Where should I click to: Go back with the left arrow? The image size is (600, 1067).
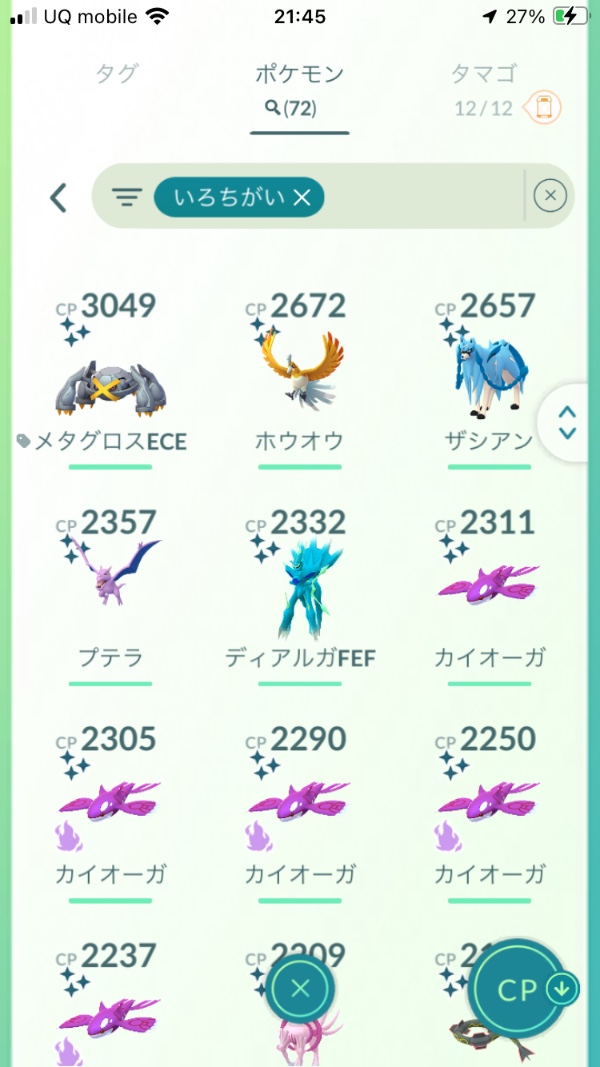59,197
